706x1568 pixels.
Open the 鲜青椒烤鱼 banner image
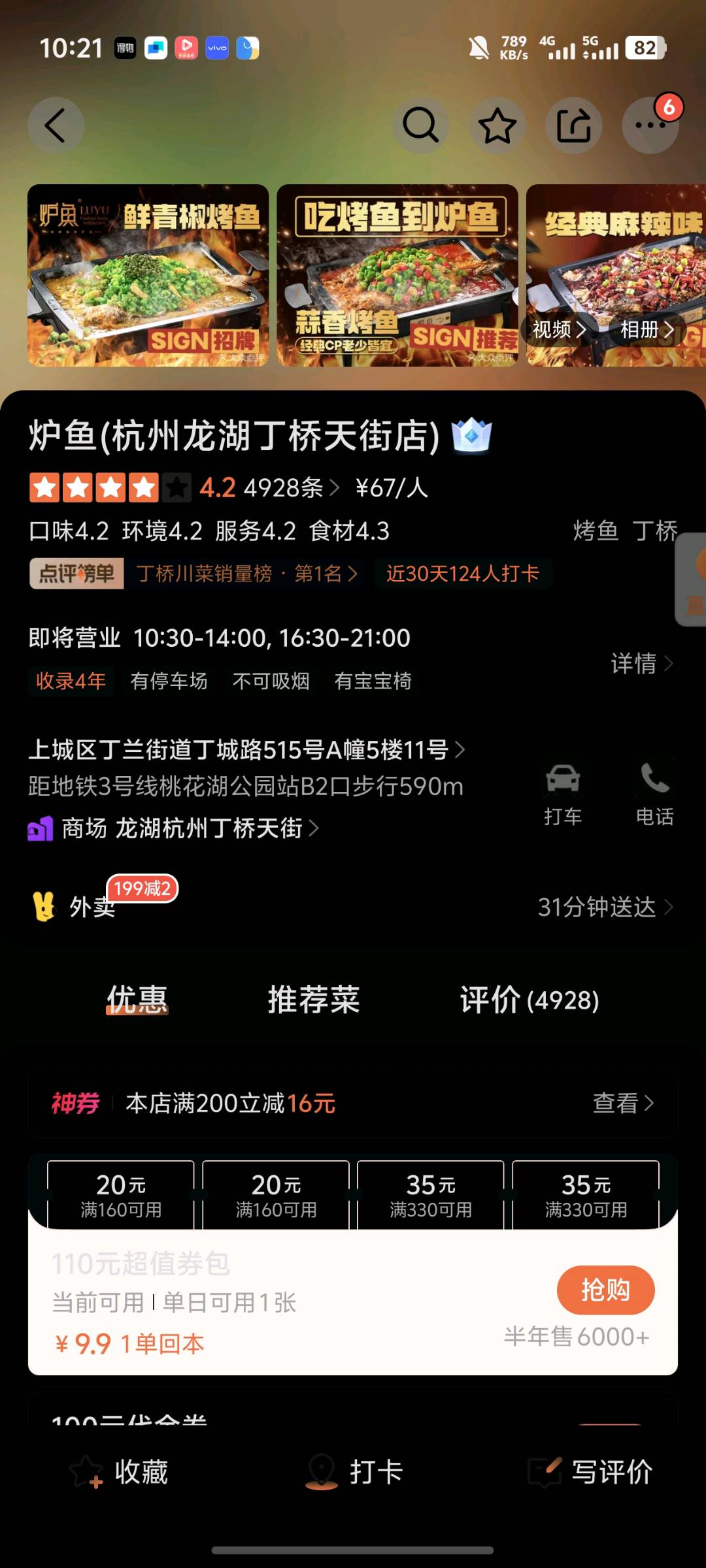[148, 278]
